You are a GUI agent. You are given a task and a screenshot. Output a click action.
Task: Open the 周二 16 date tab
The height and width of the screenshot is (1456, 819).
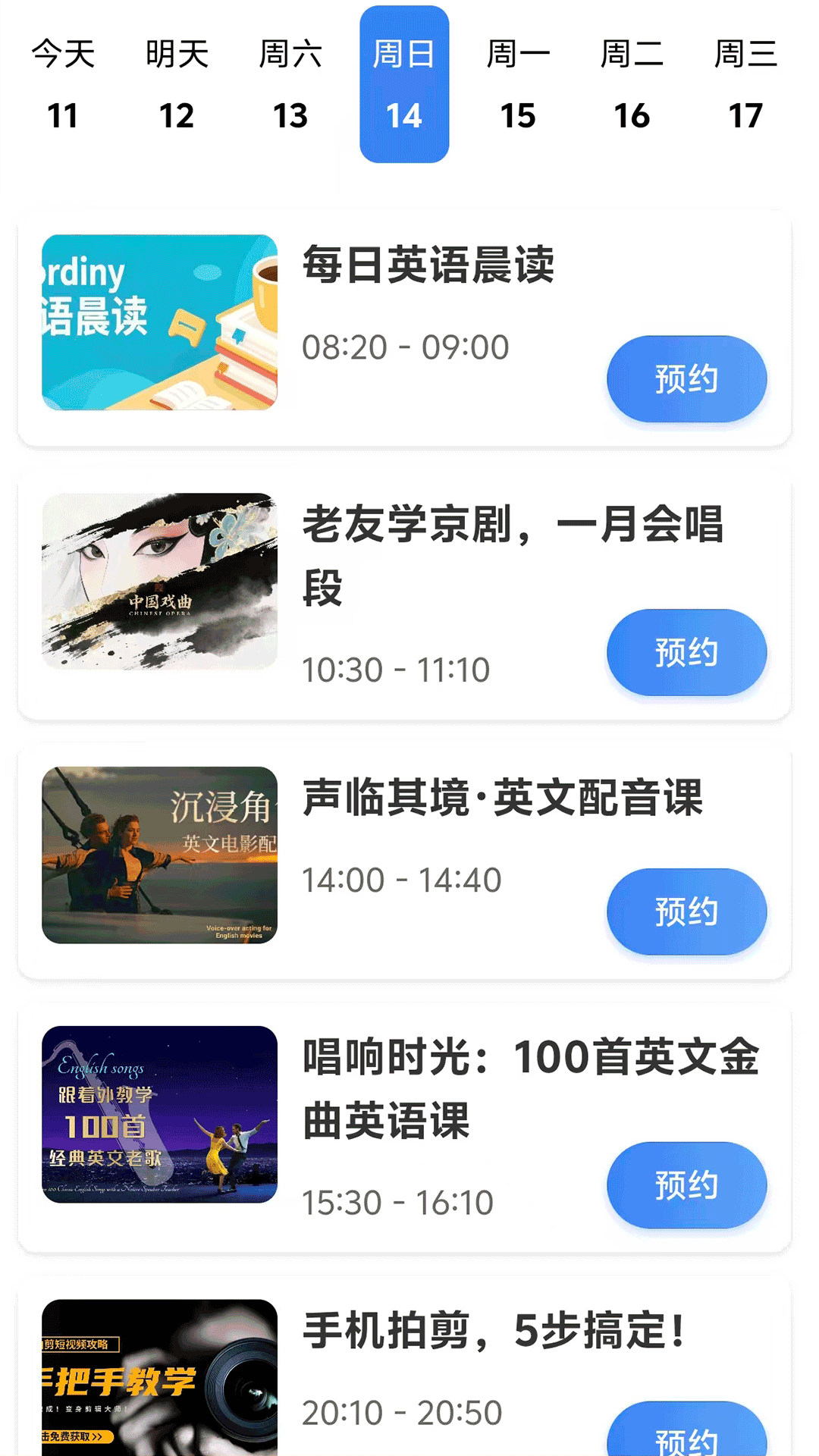(633, 83)
